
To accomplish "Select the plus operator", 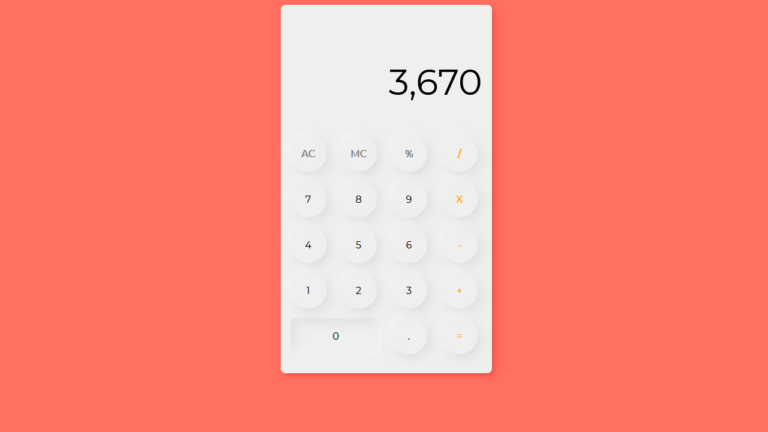I will click(x=459, y=291).
